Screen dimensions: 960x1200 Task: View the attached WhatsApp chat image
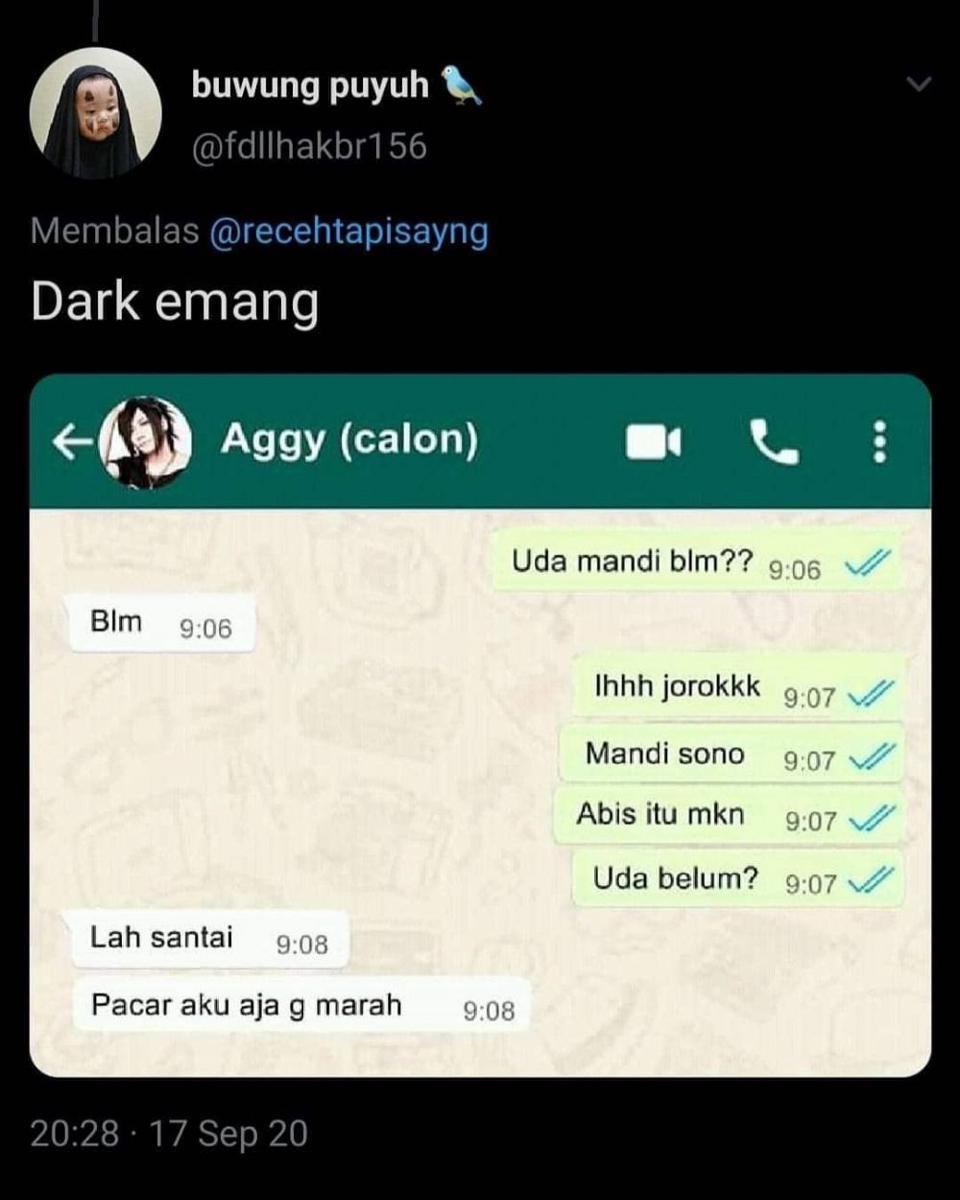pyautogui.click(x=480, y=725)
